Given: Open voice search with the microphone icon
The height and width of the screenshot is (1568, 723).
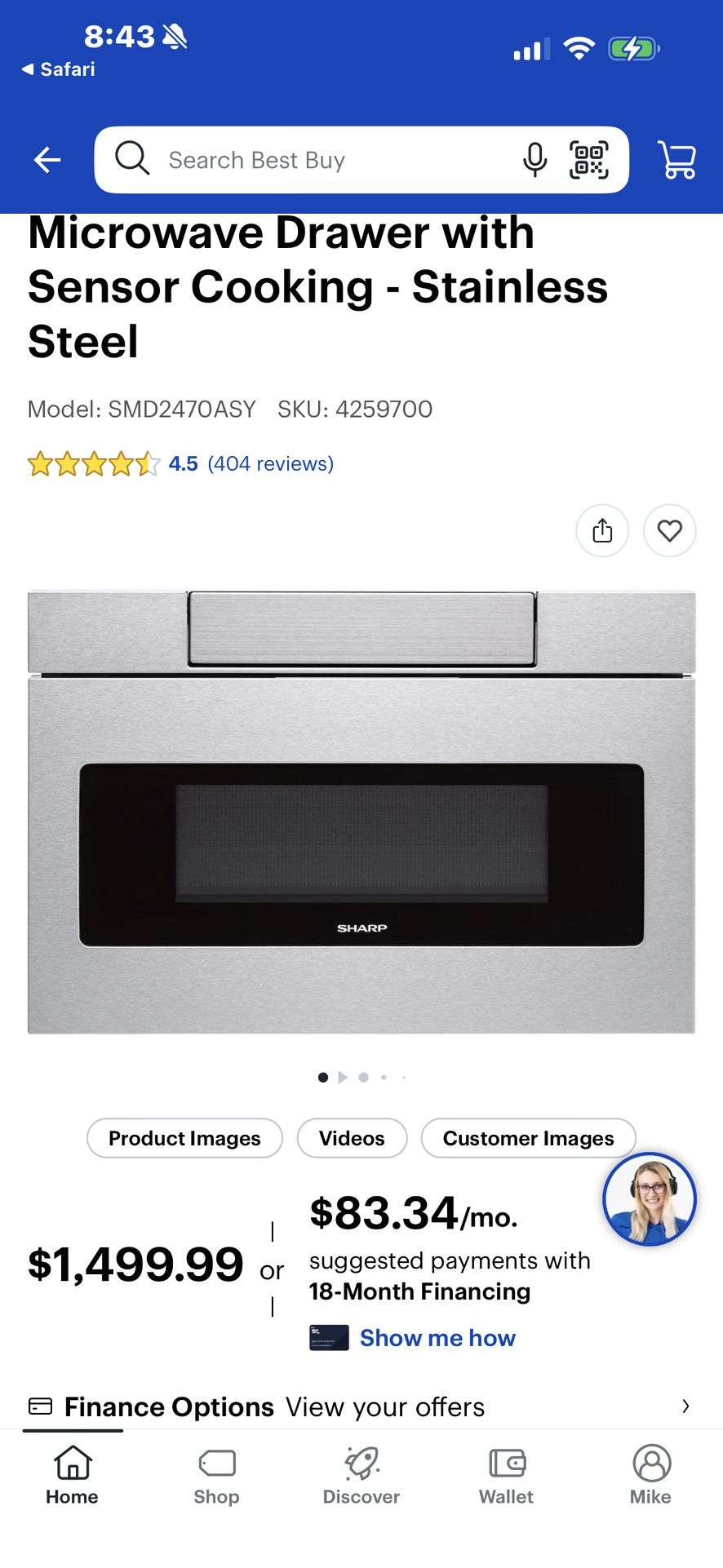Looking at the screenshot, I should tap(534, 160).
